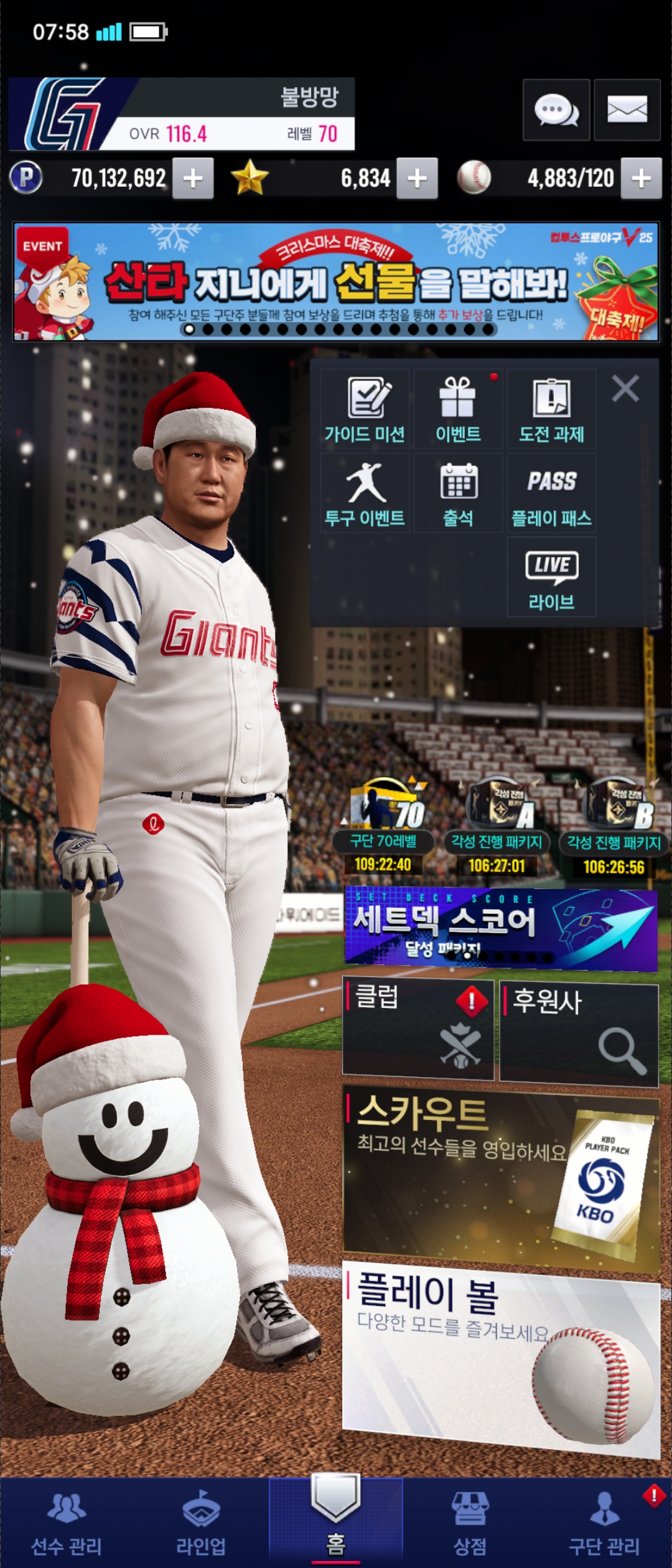Open the 세트덱 스코어 package banner
Viewport: 672px width, 1568px height.
point(500,928)
